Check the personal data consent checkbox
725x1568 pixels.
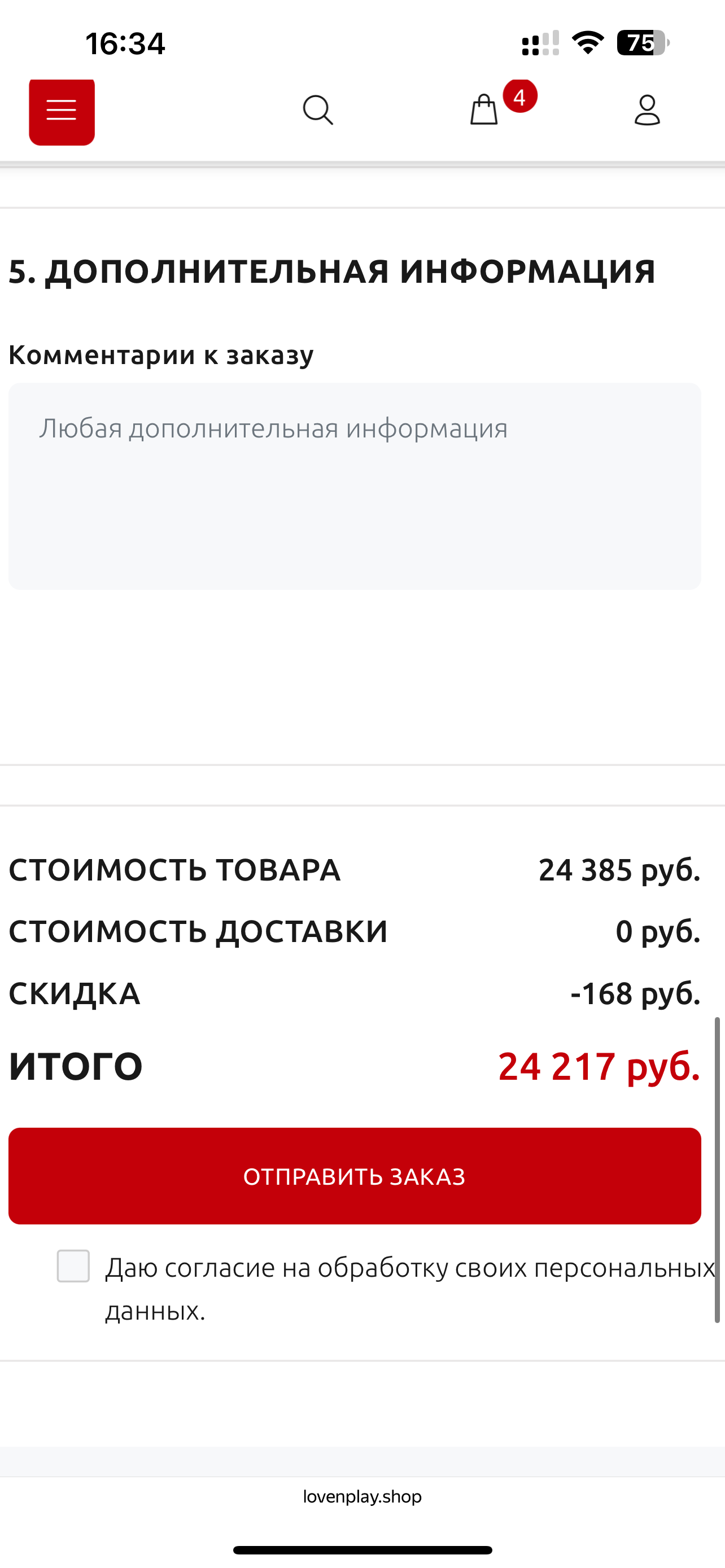[73, 1266]
